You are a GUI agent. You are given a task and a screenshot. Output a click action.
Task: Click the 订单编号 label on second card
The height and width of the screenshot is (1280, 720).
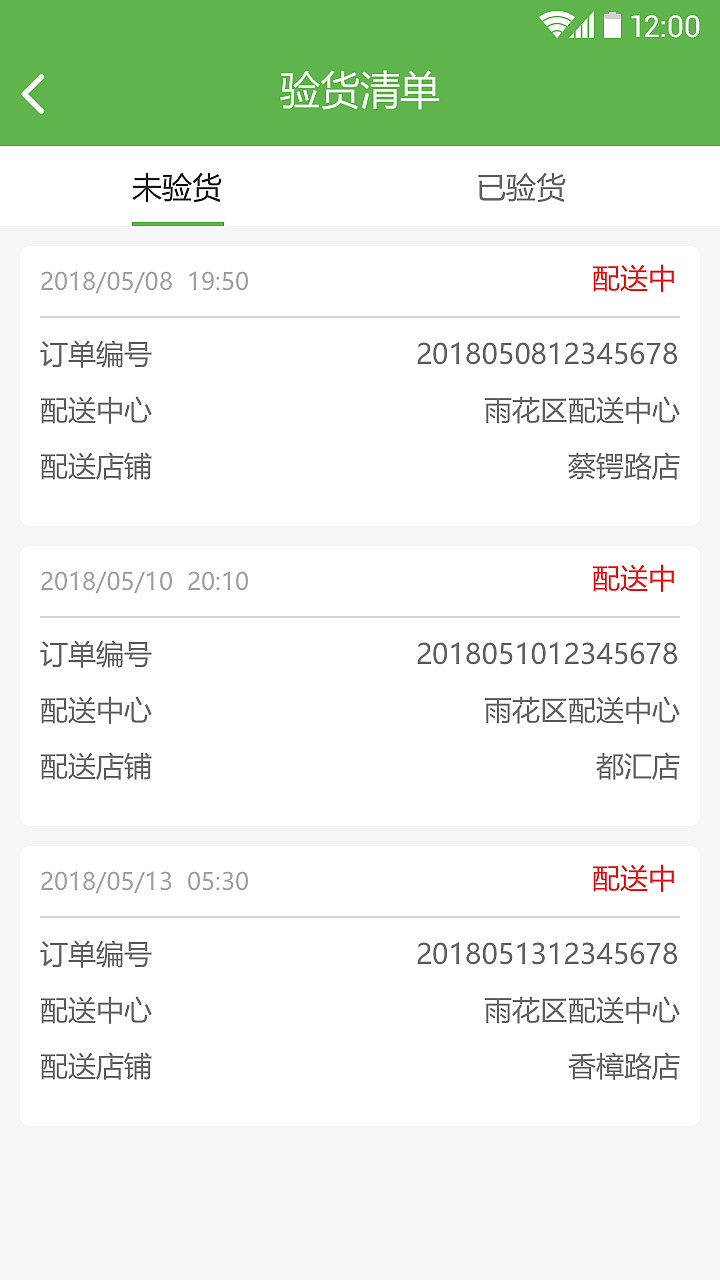pyautogui.click(x=95, y=655)
